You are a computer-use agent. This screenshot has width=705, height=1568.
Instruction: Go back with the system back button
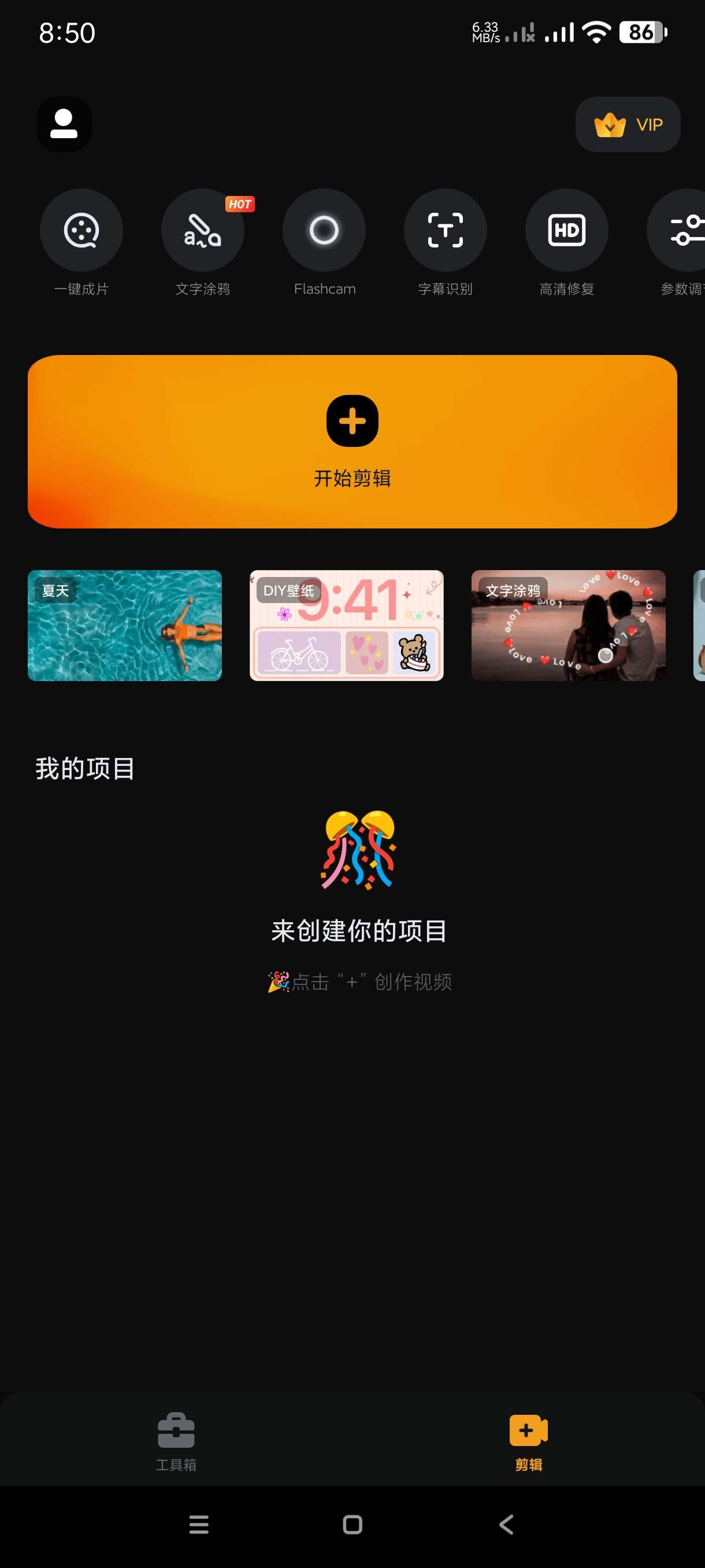506,1525
